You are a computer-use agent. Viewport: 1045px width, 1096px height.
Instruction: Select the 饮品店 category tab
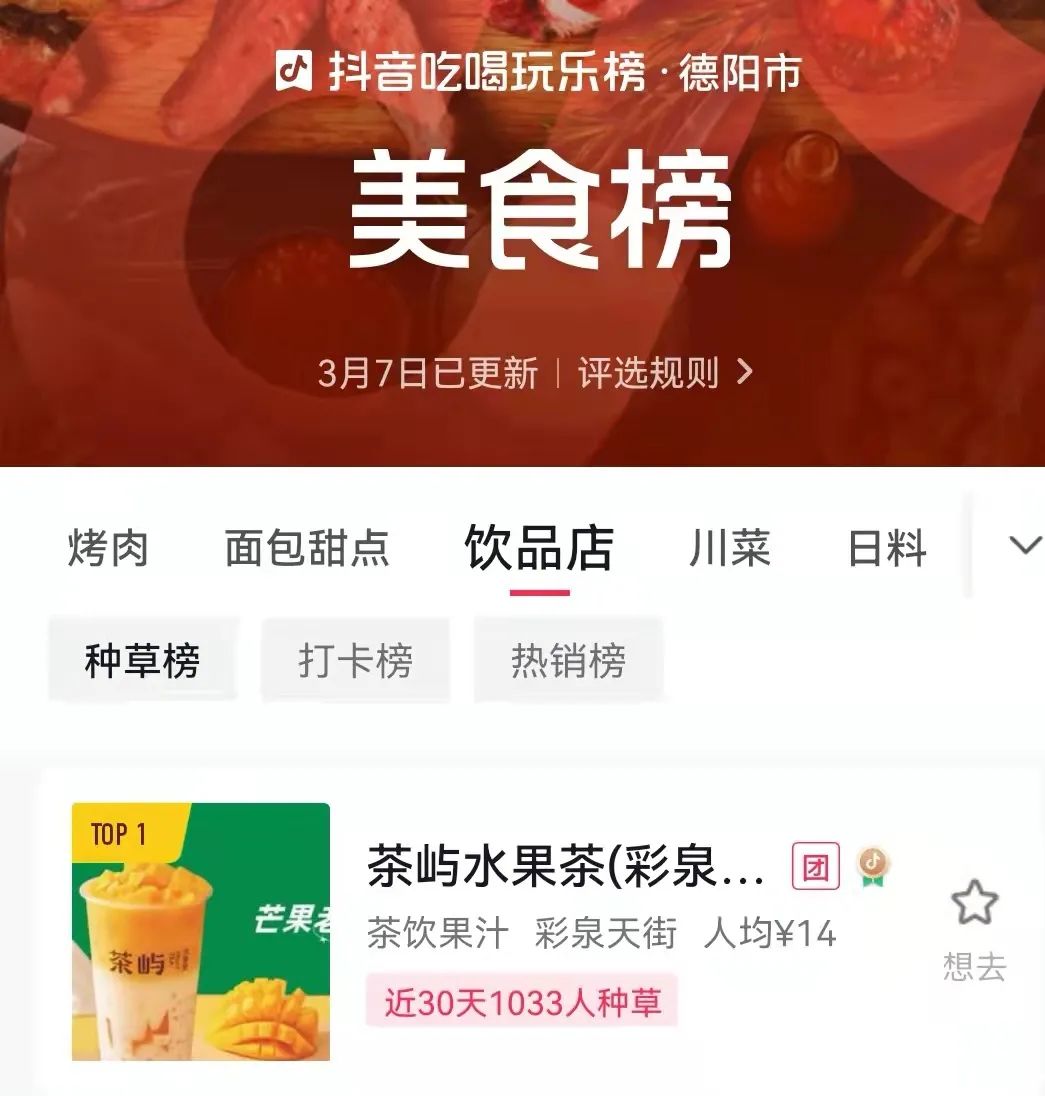point(539,548)
